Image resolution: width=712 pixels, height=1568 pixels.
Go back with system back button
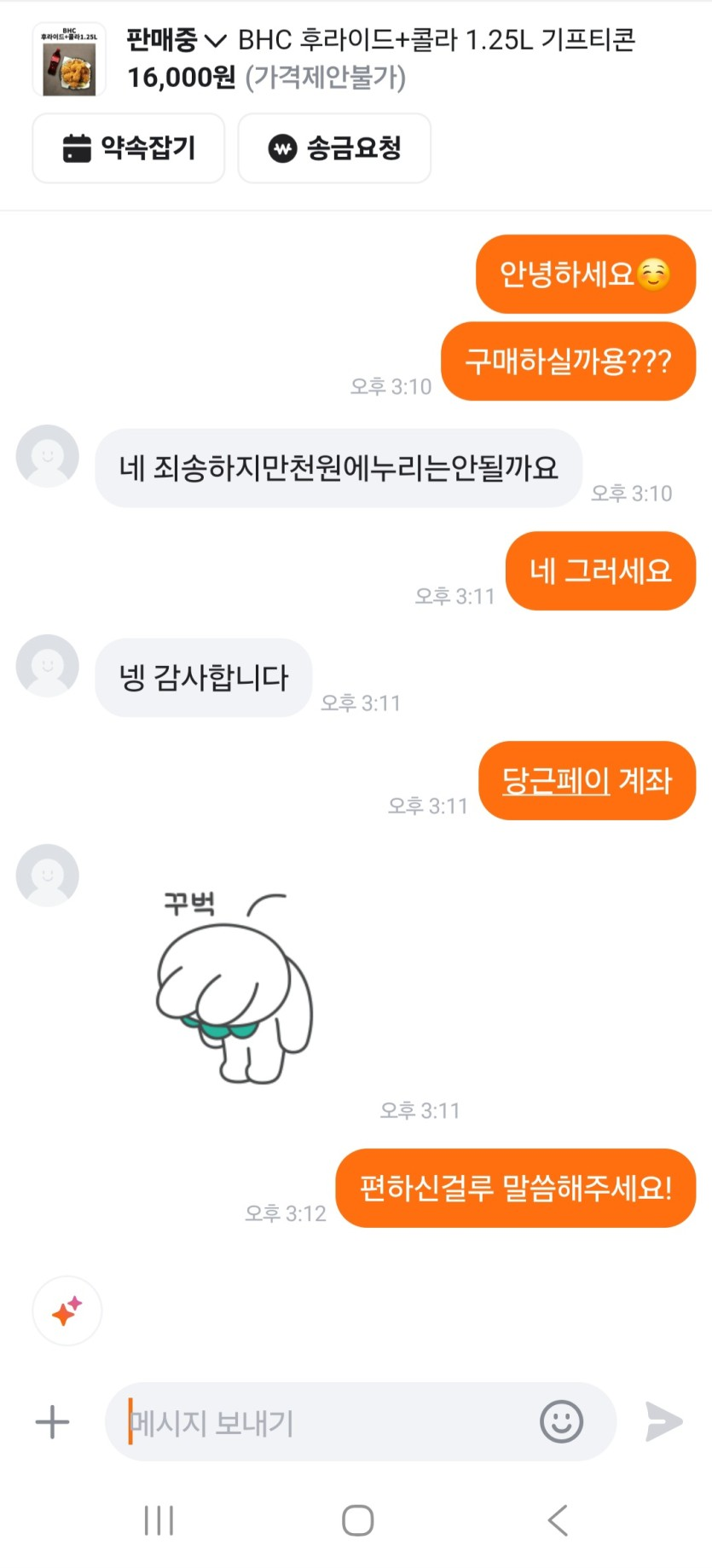[x=558, y=1520]
